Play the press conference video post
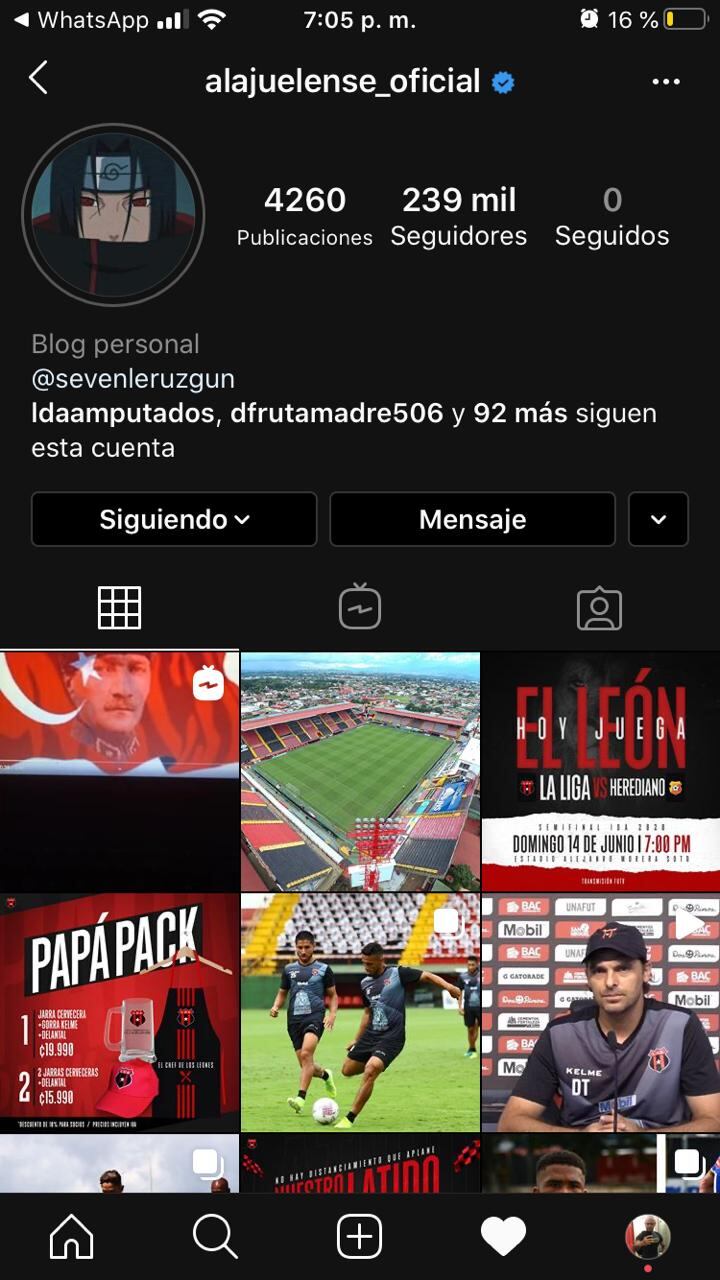This screenshot has height=1280, width=720. (x=600, y=1012)
